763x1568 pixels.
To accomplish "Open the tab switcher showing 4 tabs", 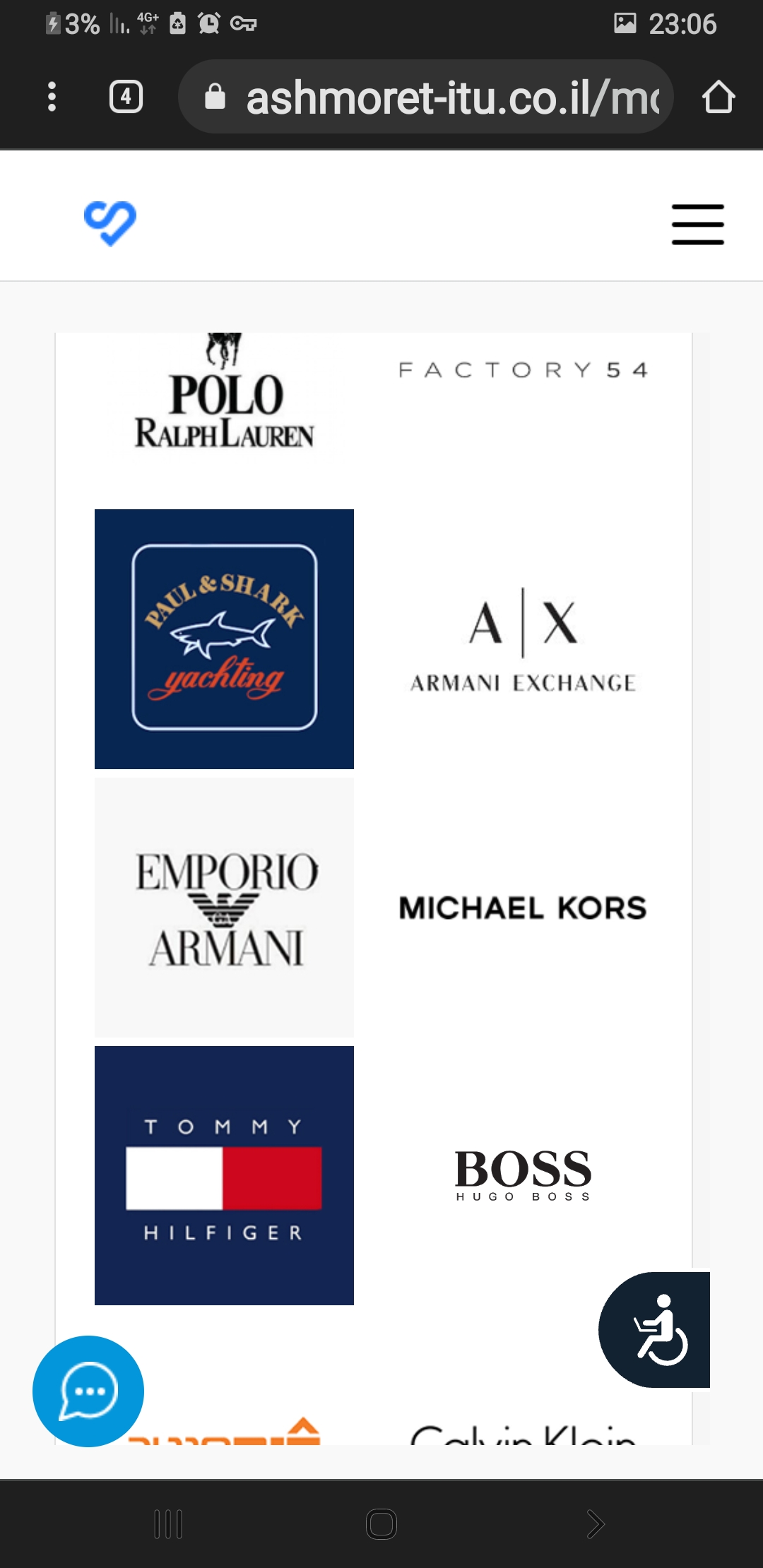I will 126,97.
